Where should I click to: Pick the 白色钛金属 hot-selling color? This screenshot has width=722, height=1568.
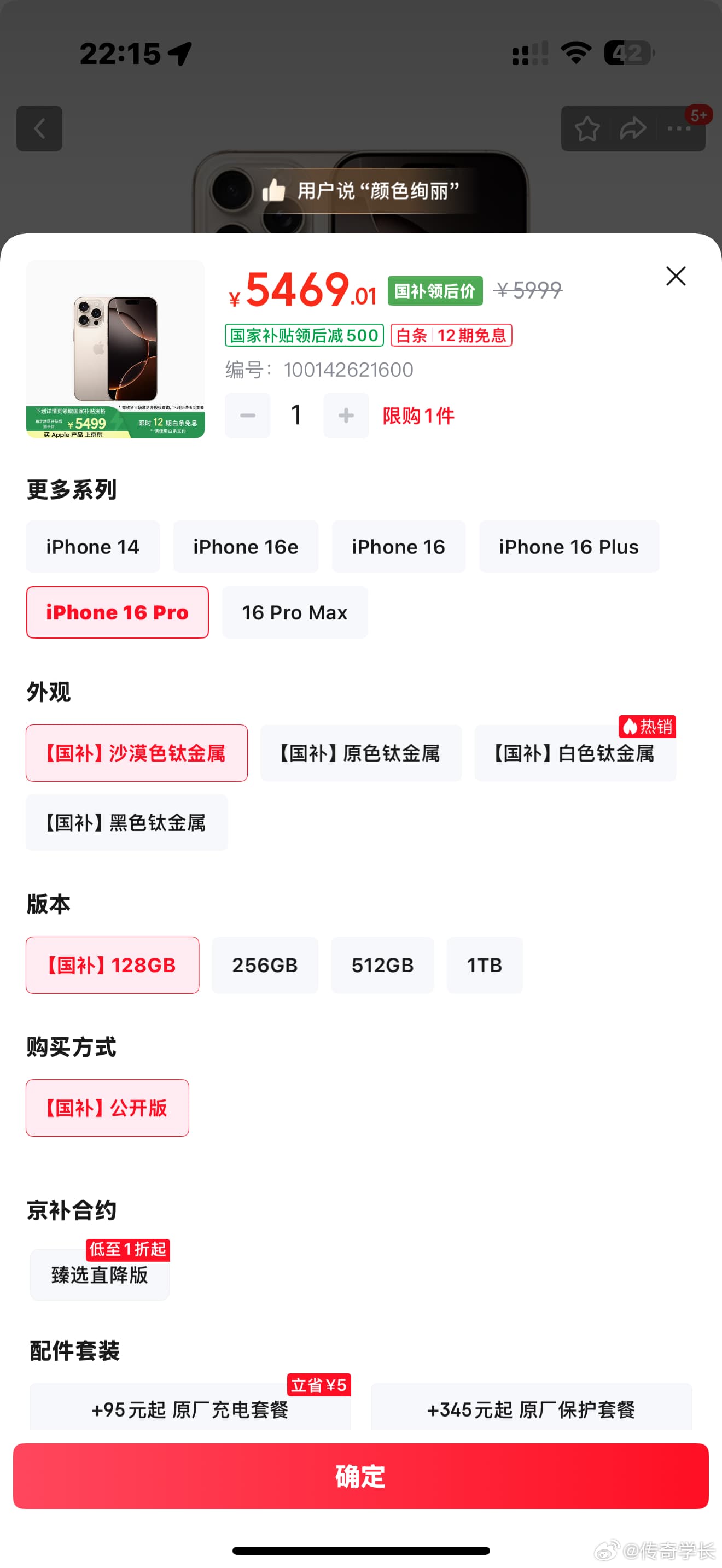tap(575, 753)
